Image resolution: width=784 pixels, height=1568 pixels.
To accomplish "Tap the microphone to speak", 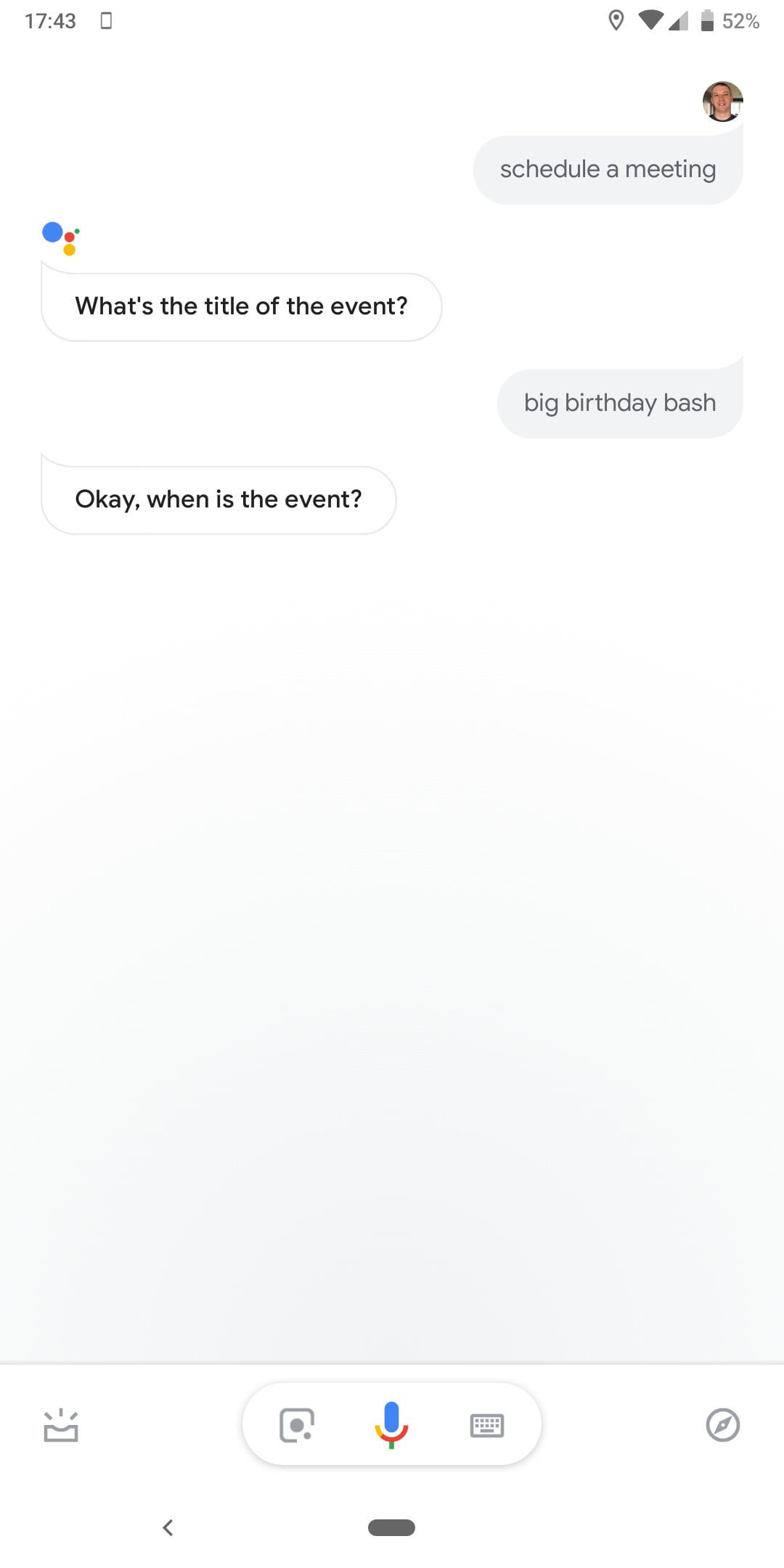I will (x=391, y=1424).
